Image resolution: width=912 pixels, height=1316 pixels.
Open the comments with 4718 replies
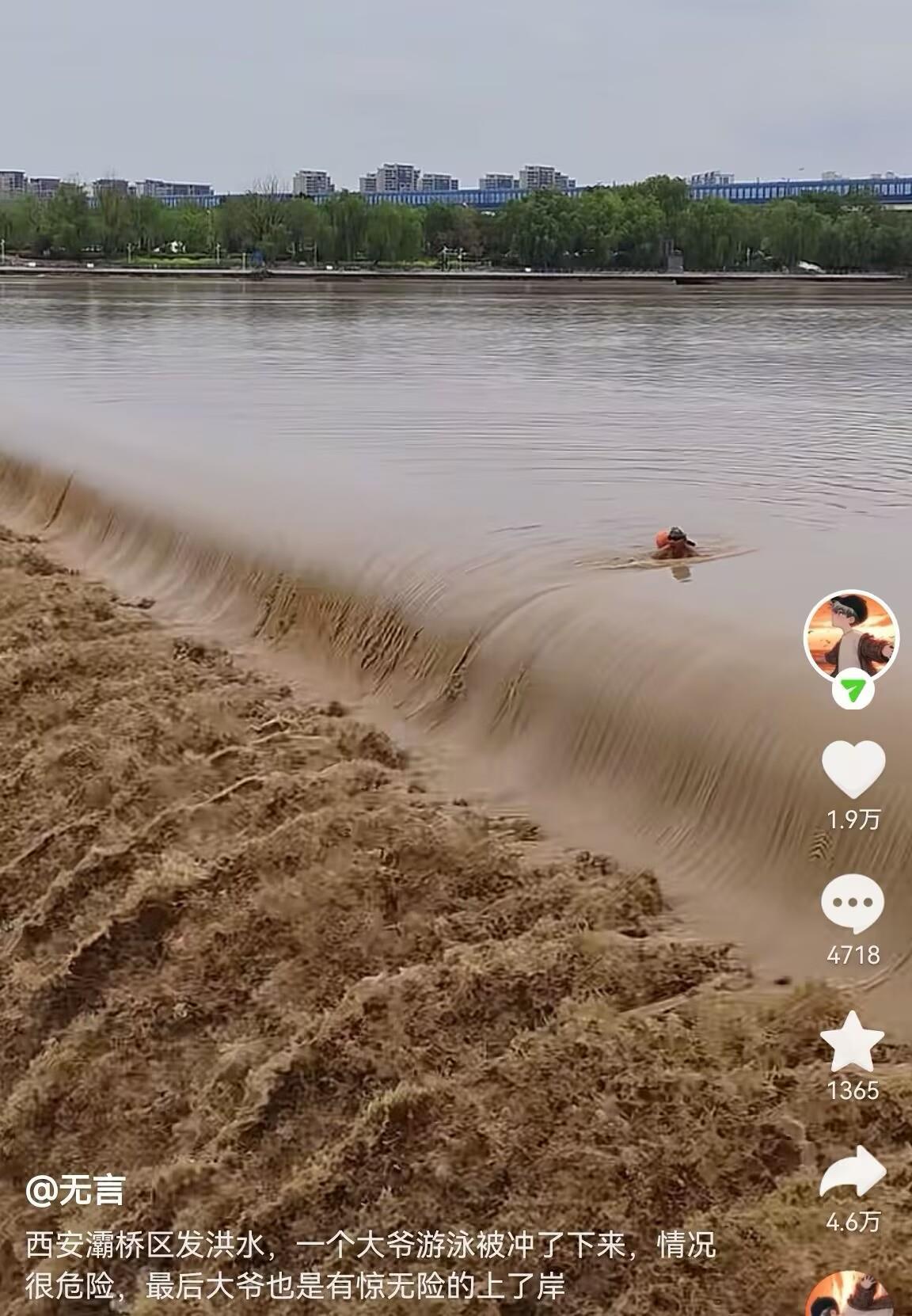pos(853,903)
